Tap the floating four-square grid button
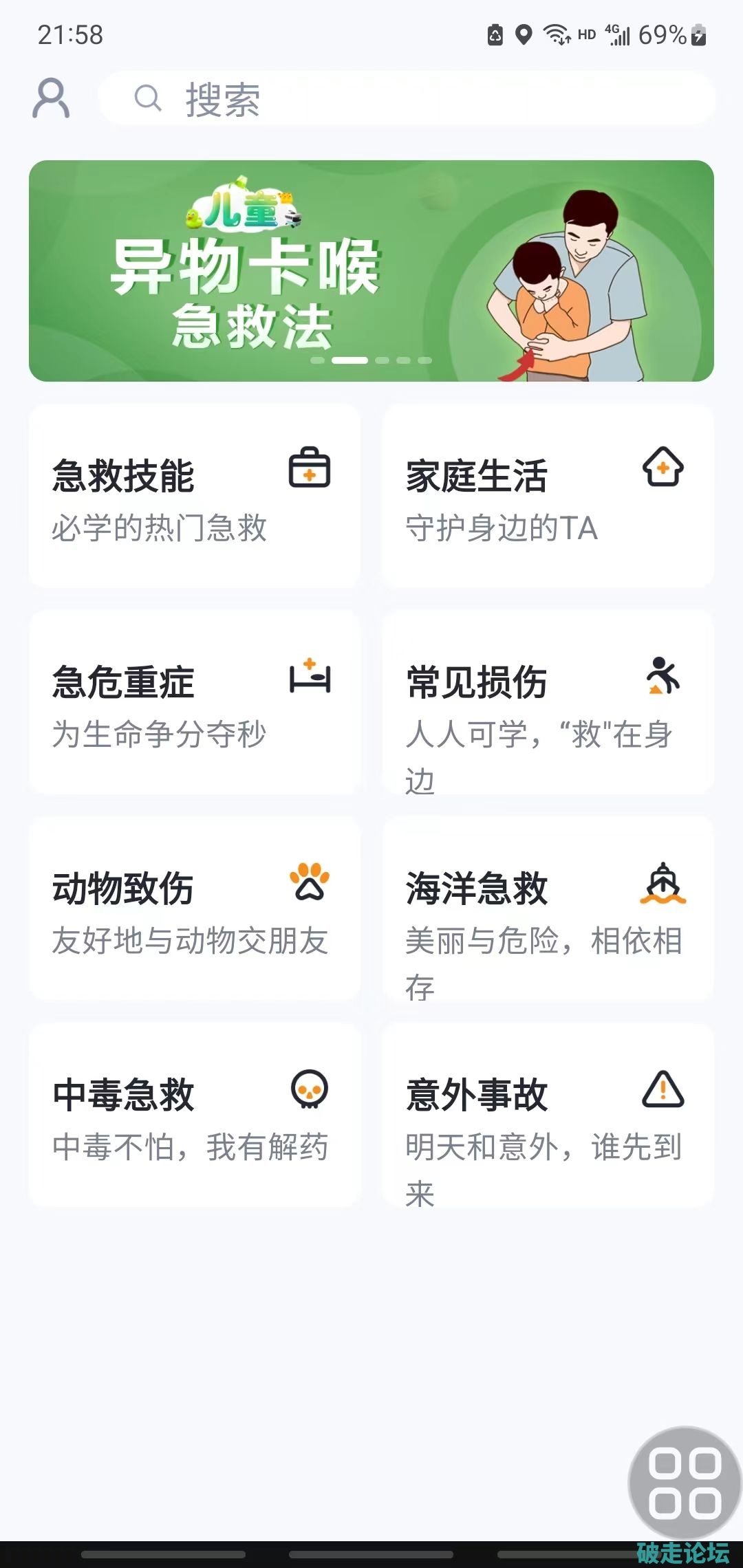Image resolution: width=743 pixels, height=1568 pixels. point(685,1482)
